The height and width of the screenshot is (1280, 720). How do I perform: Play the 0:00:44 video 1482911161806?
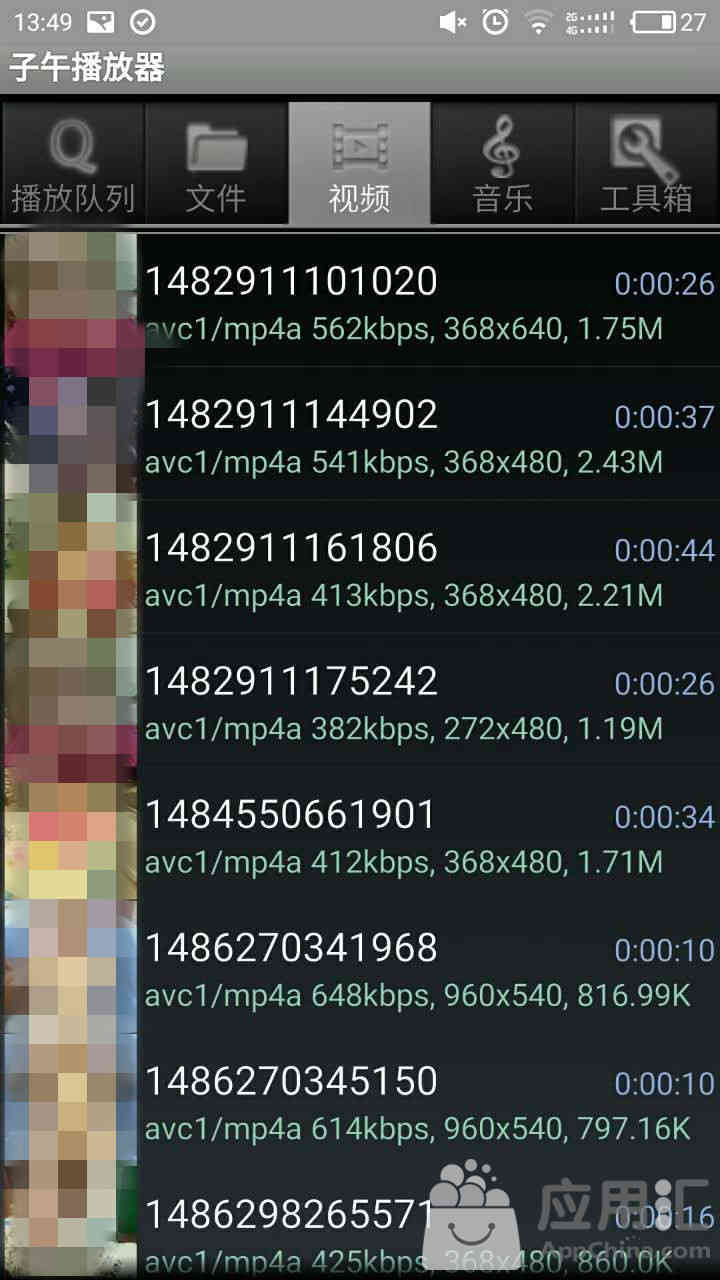click(360, 567)
